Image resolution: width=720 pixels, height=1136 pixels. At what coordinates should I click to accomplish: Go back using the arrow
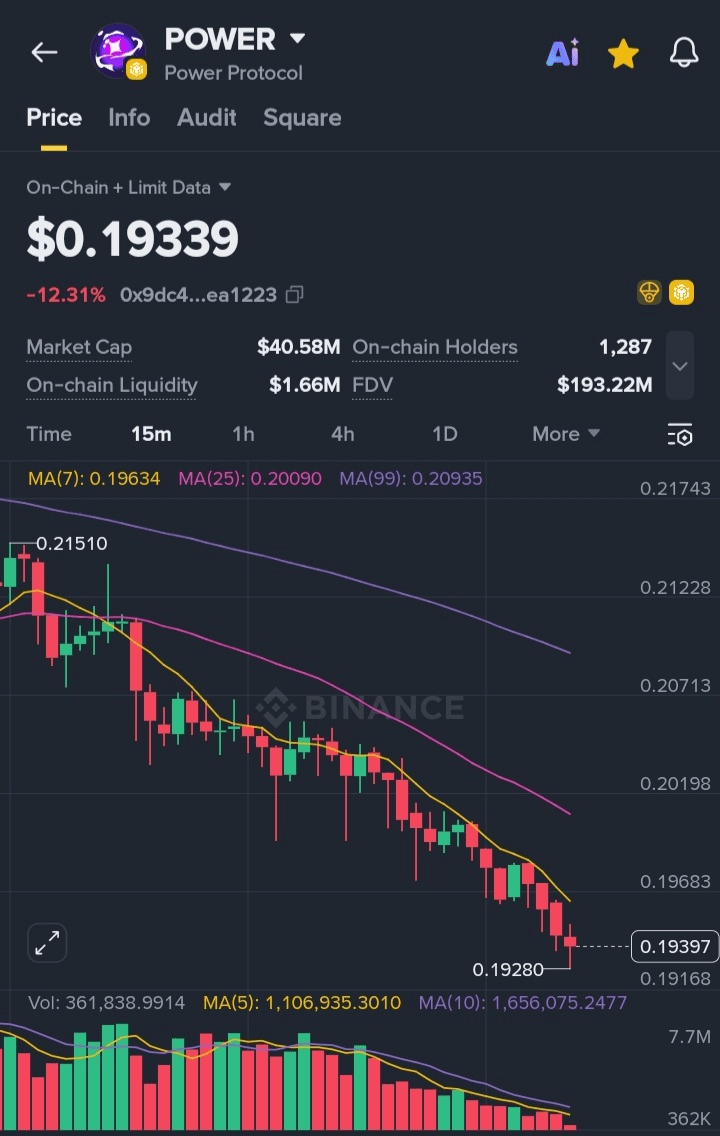coord(44,53)
